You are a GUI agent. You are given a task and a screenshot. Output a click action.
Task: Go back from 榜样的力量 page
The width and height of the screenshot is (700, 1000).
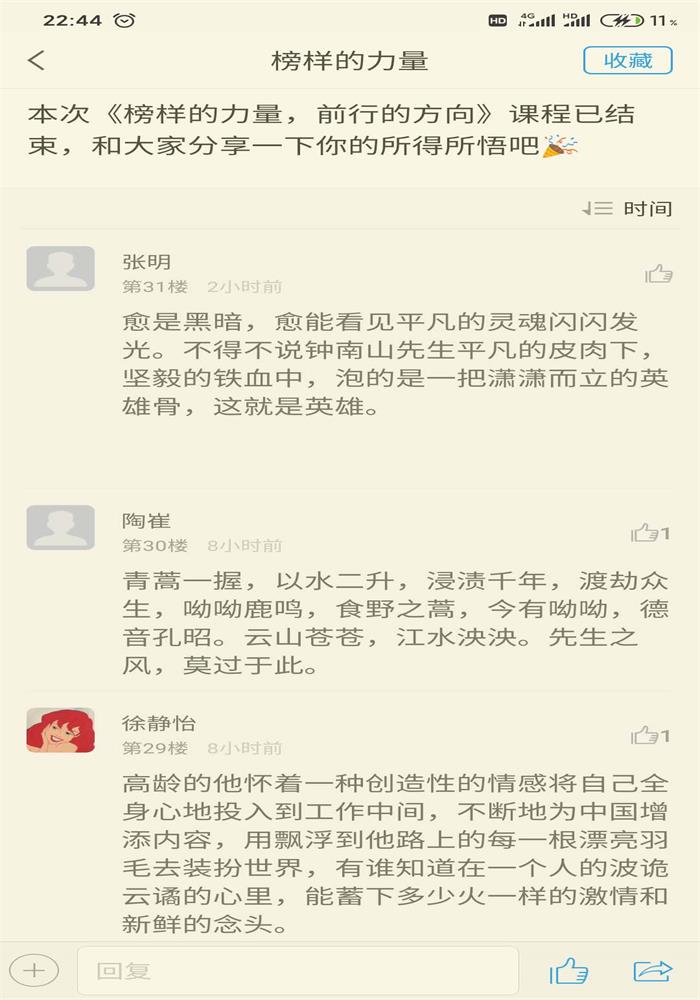[37, 60]
